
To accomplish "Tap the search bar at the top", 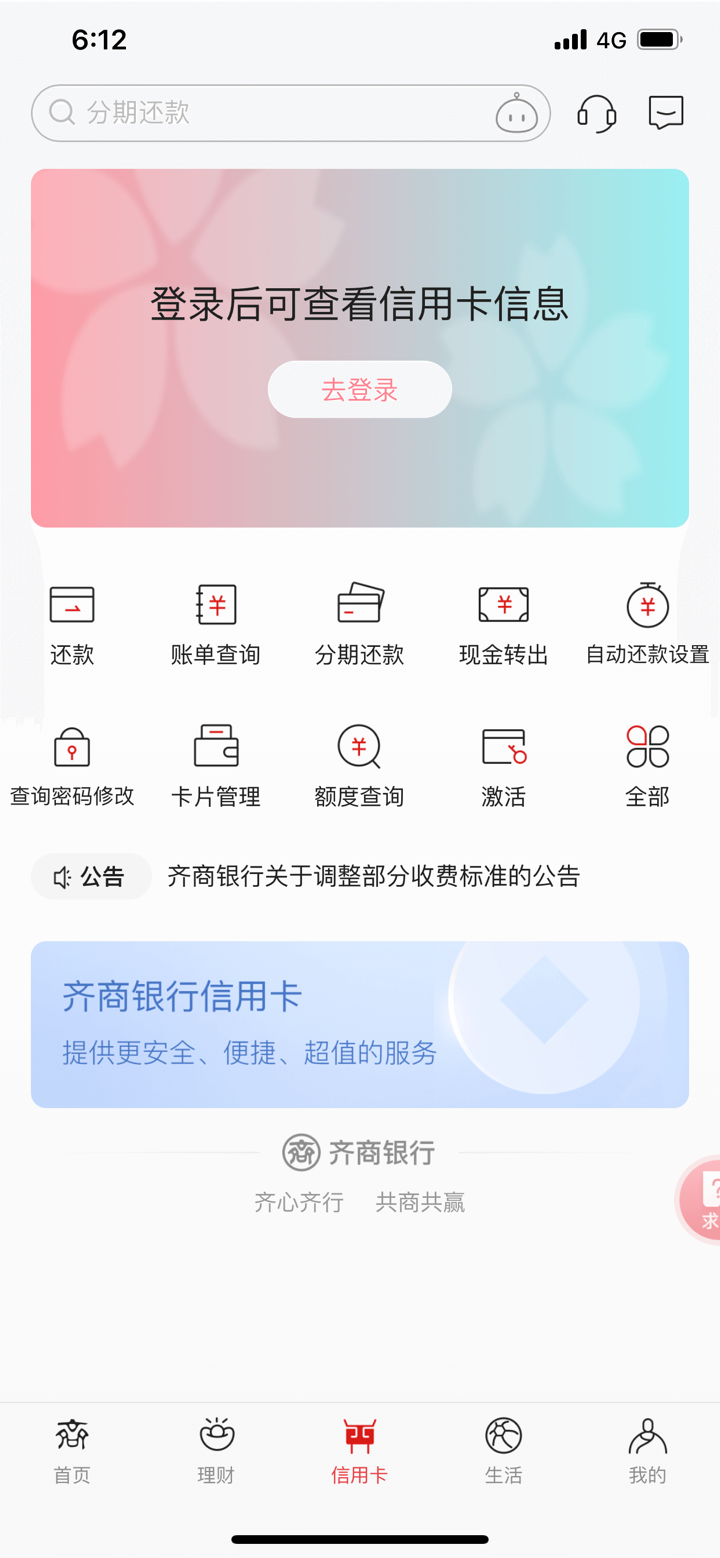I will [x=290, y=112].
